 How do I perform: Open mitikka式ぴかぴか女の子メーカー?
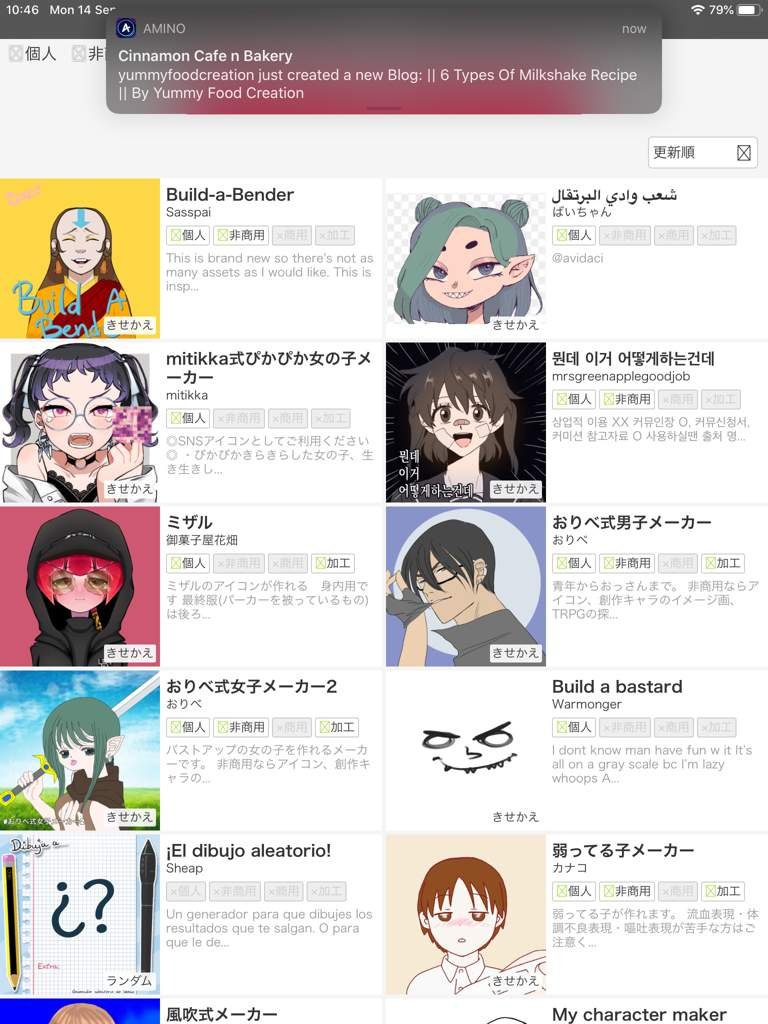(x=268, y=367)
